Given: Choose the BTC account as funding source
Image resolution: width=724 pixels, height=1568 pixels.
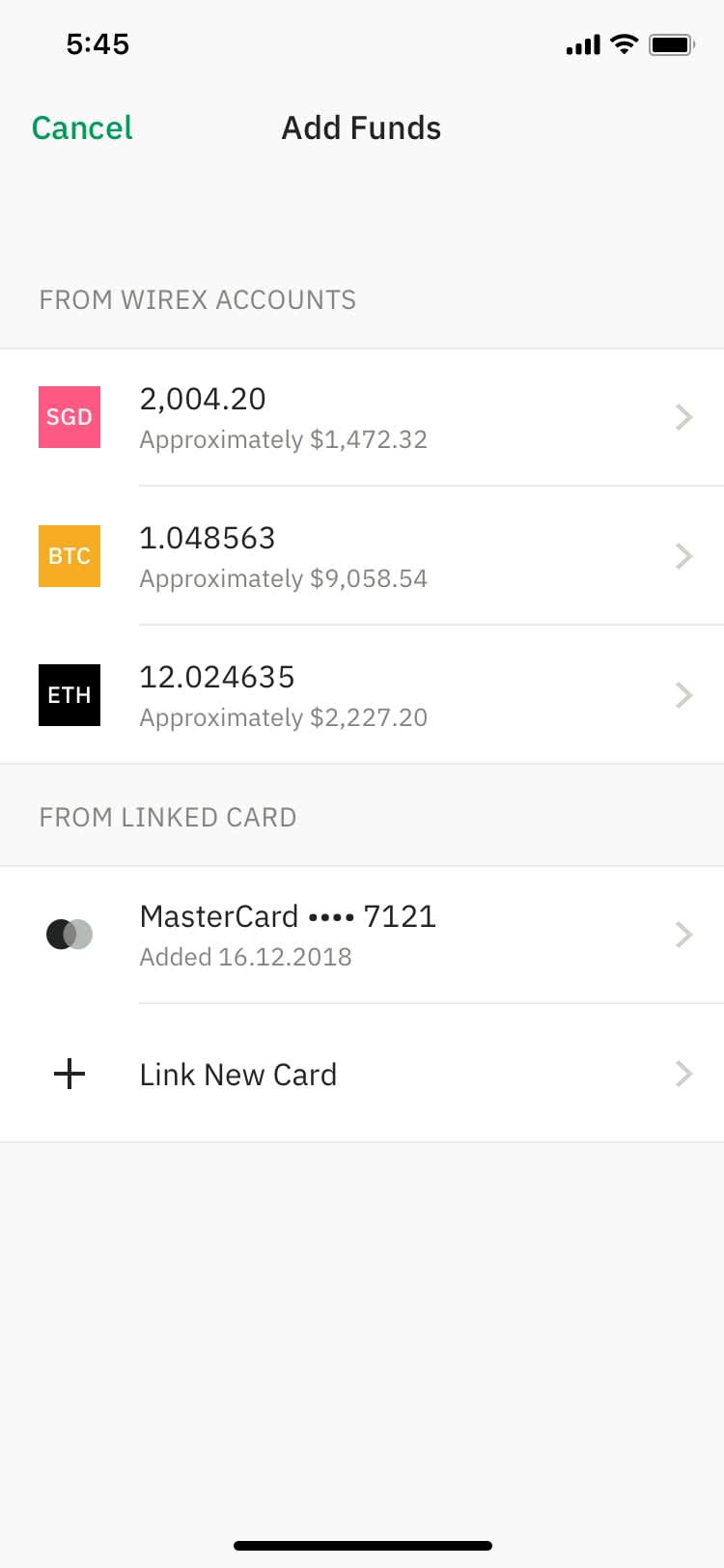Looking at the screenshot, I should tap(362, 556).
